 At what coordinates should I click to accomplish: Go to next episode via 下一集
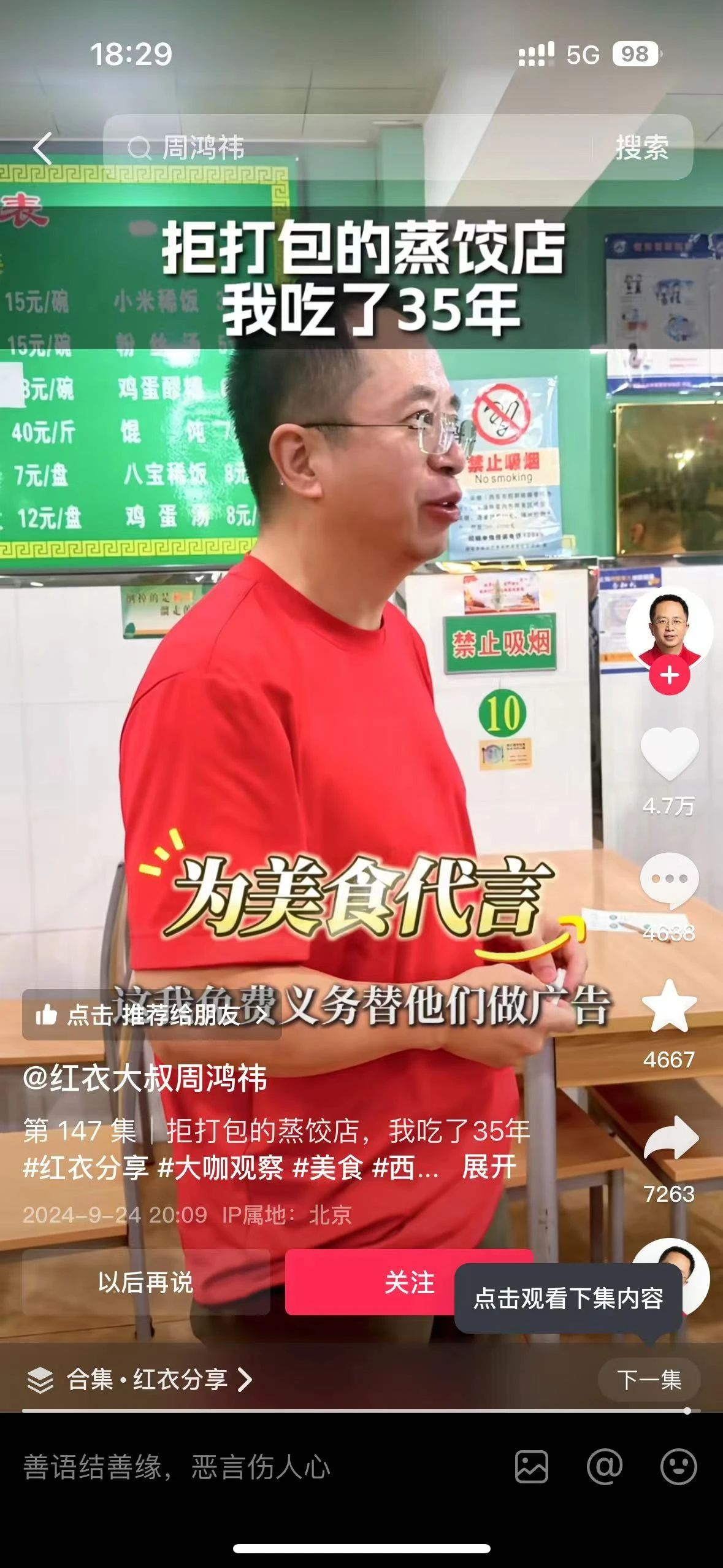[x=649, y=1380]
